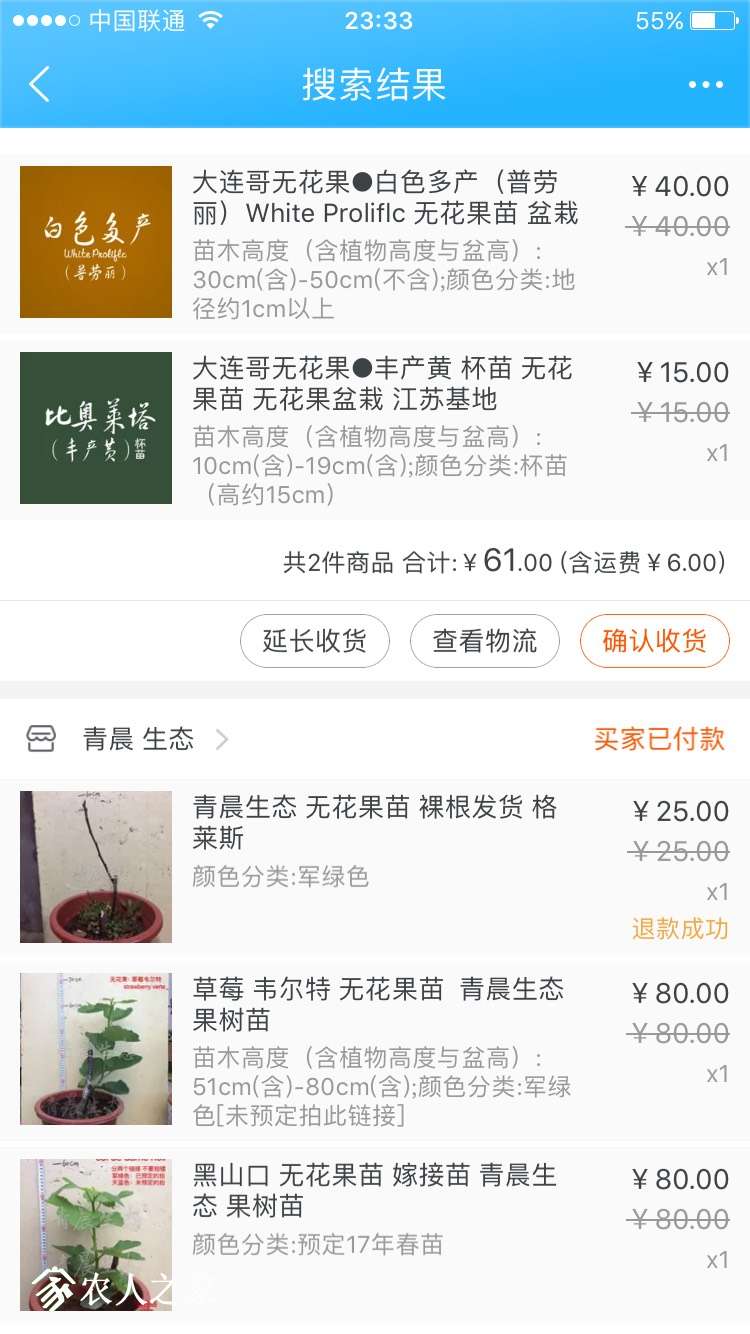Tap 延长收货 to extend receipt
Viewport: 750px width, 1334px height.
click(x=315, y=641)
